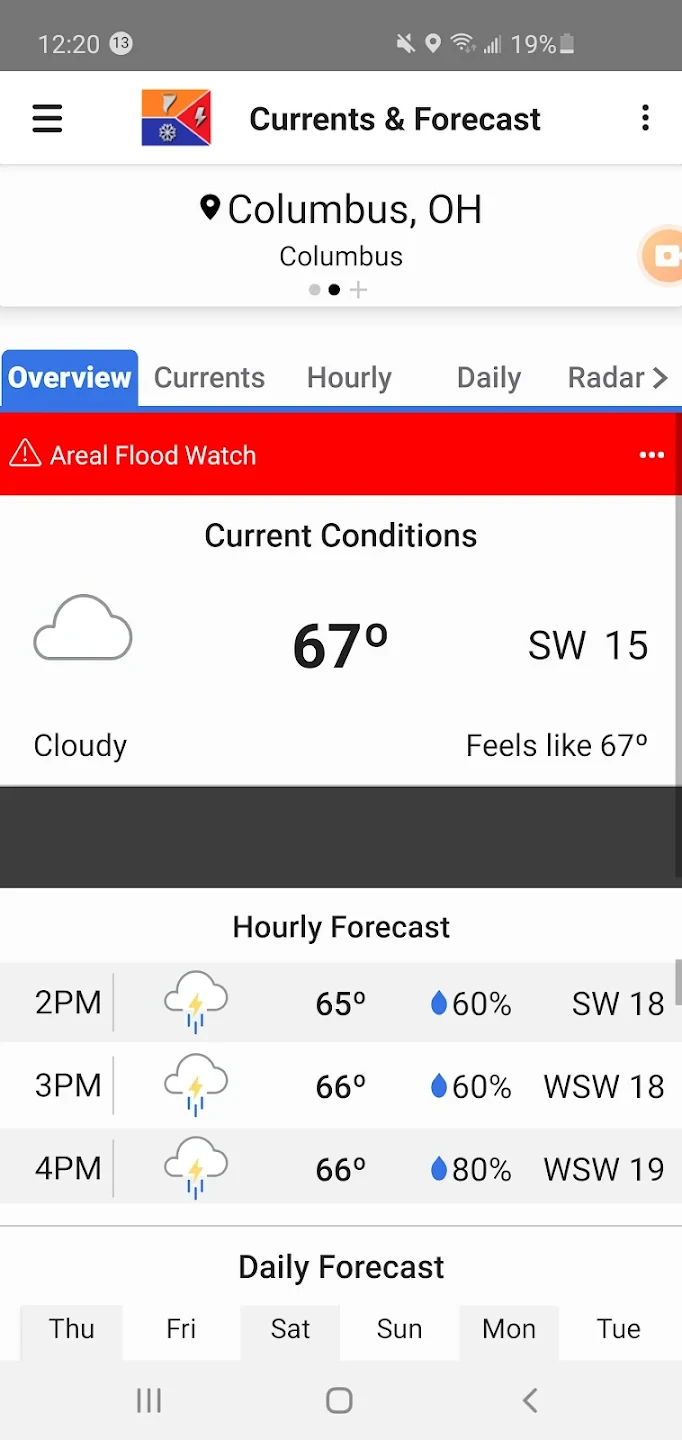Switch to the Daily tab
The width and height of the screenshot is (682, 1440).
point(488,378)
